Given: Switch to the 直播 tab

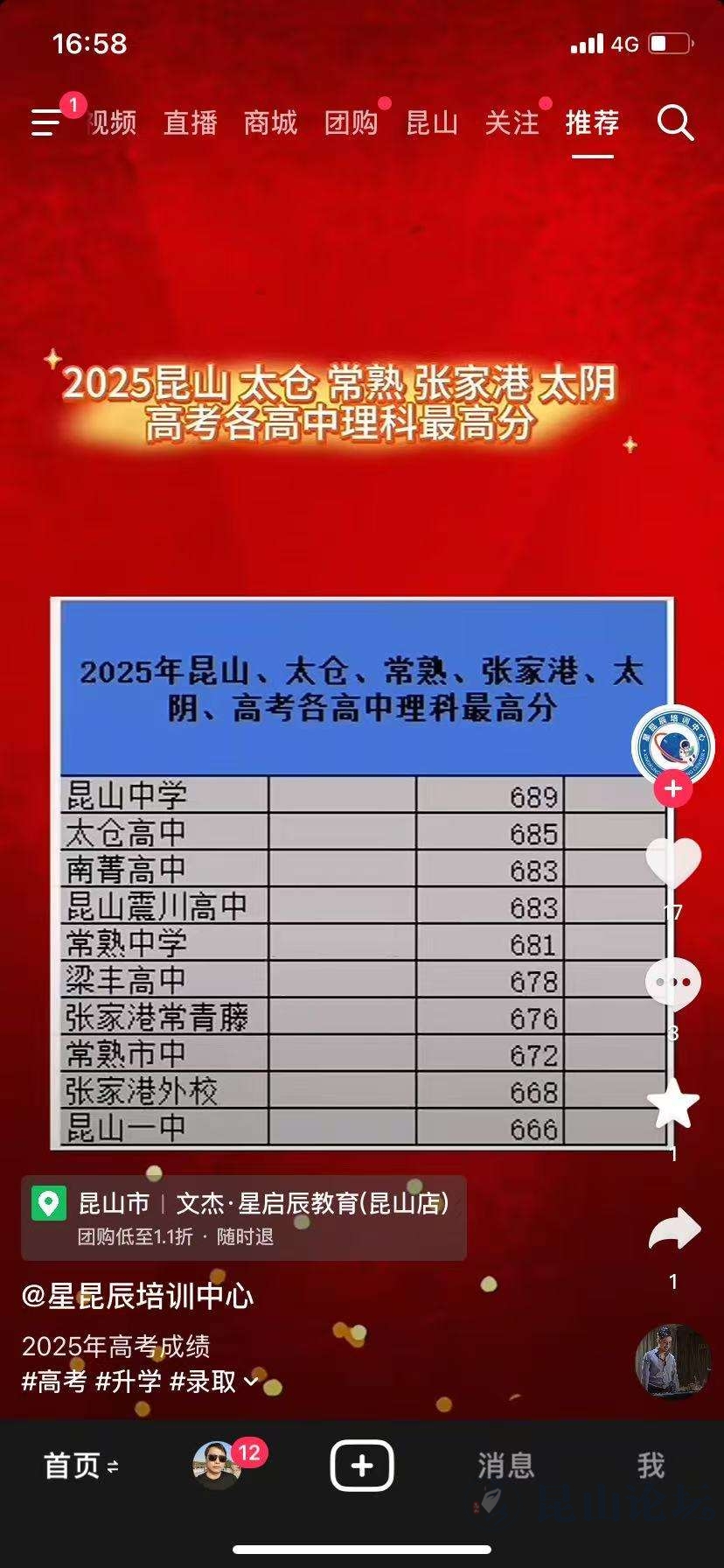Looking at the screenshot, I should 190,122.
